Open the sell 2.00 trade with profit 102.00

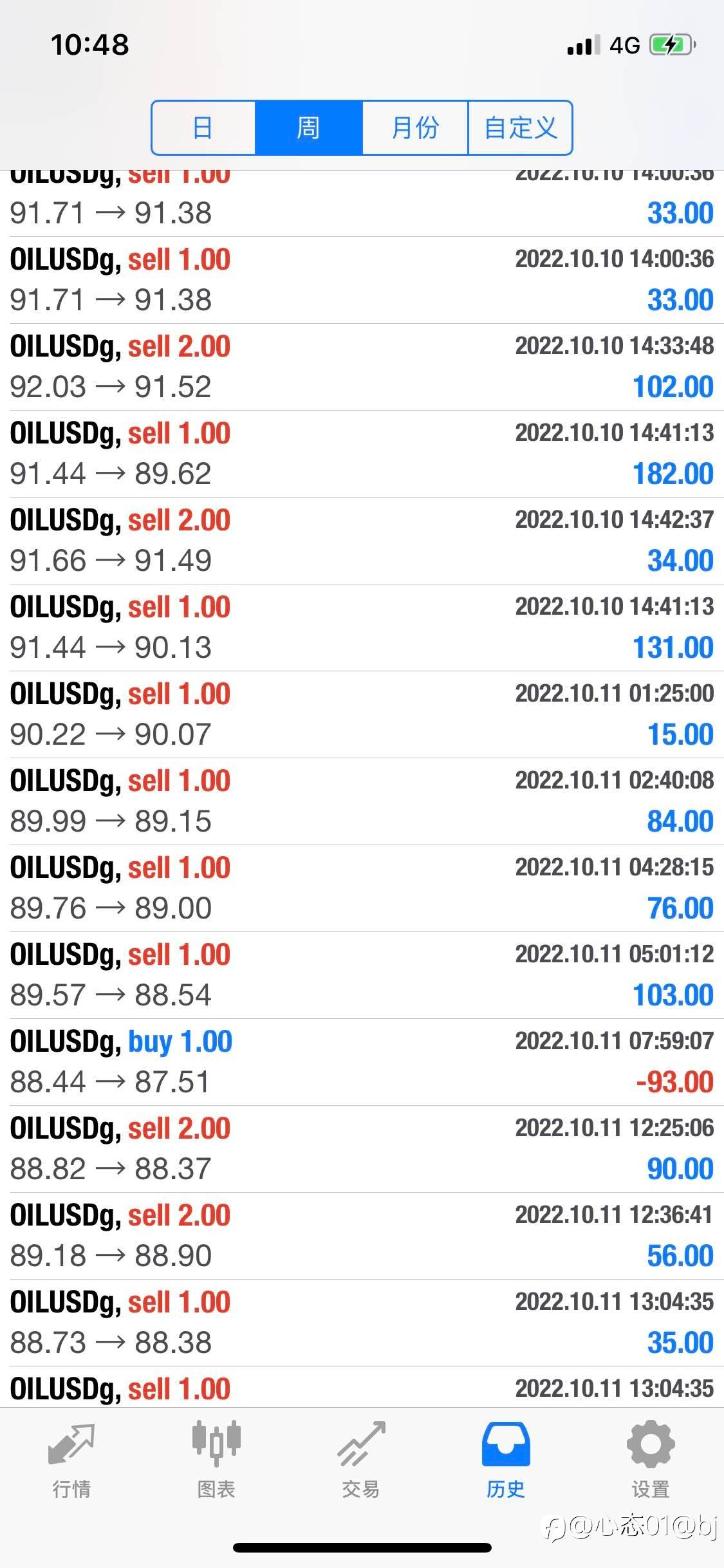(362, 367)
